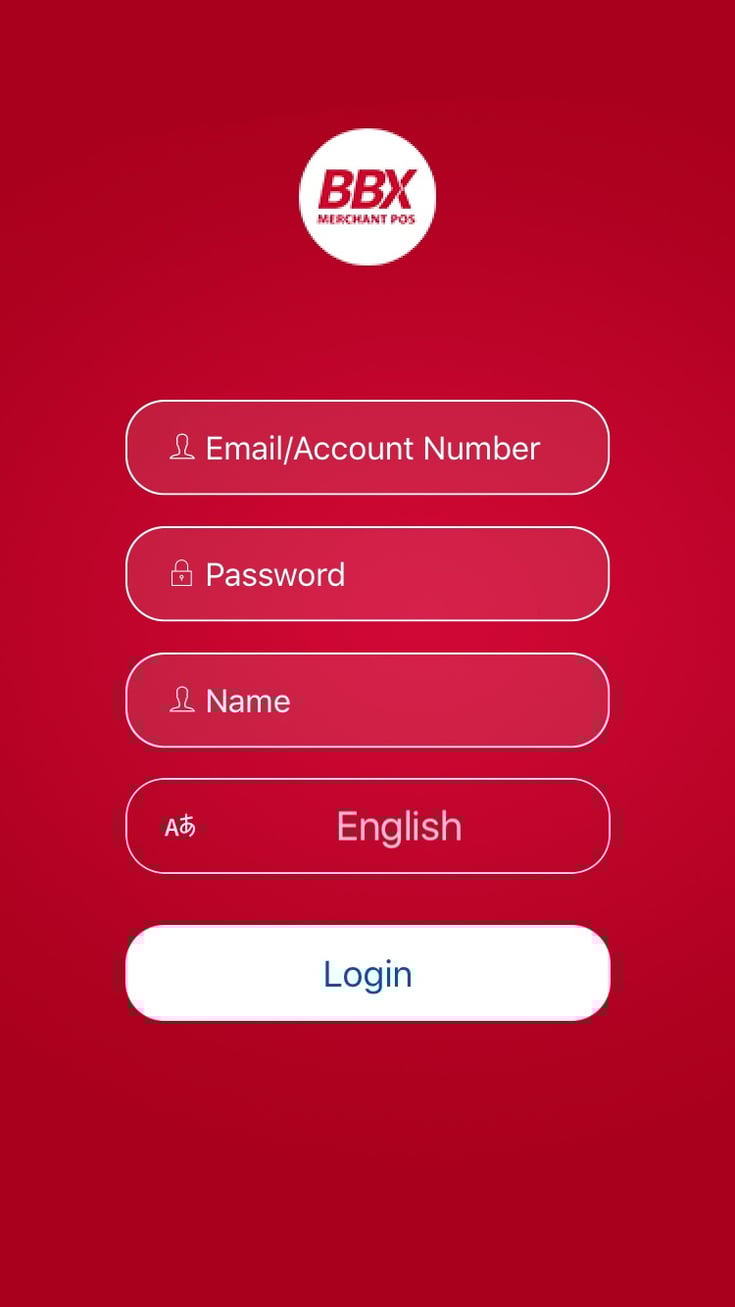Screen dimensions: 735x1307
Task: Select the Name input field
Action: pos(367,700)
